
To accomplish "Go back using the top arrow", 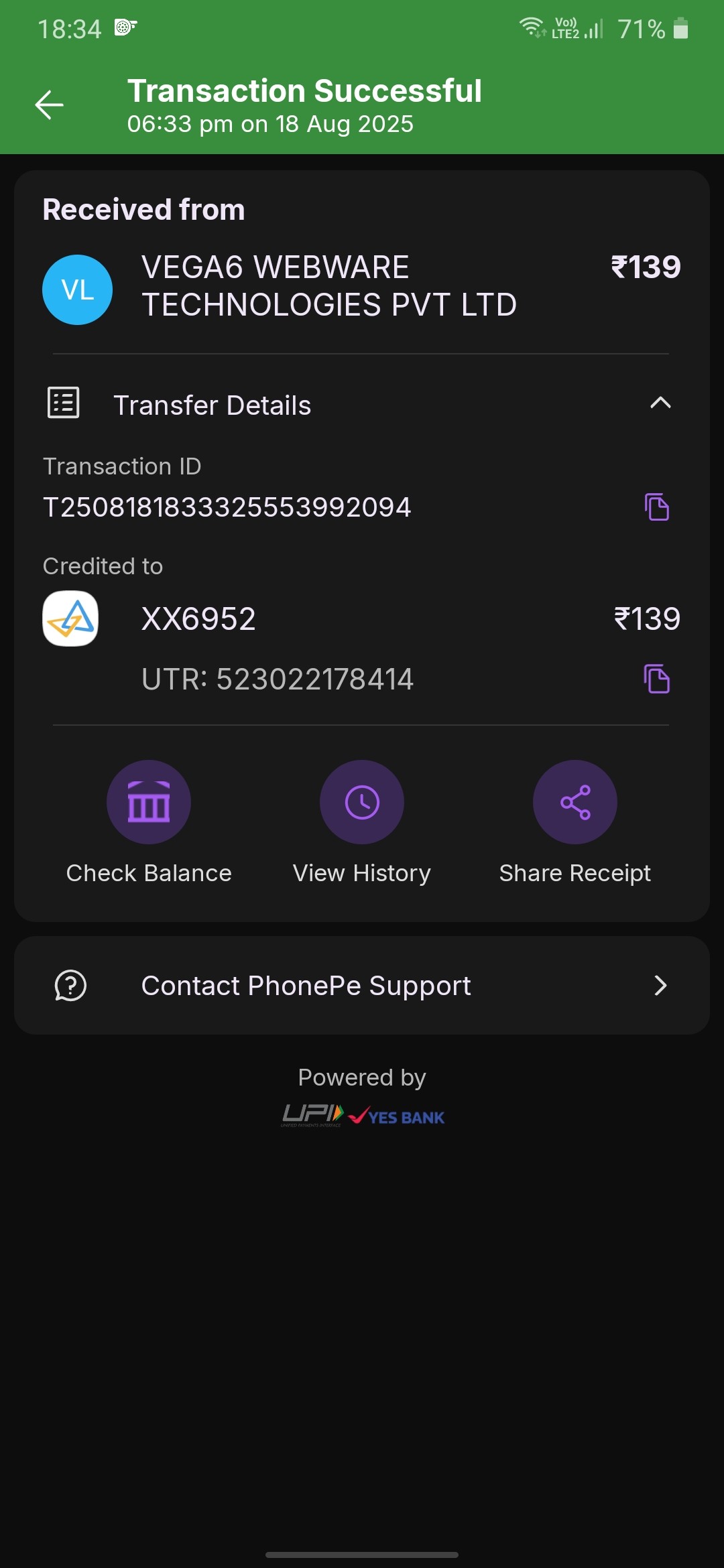I will tap(49, 105).
